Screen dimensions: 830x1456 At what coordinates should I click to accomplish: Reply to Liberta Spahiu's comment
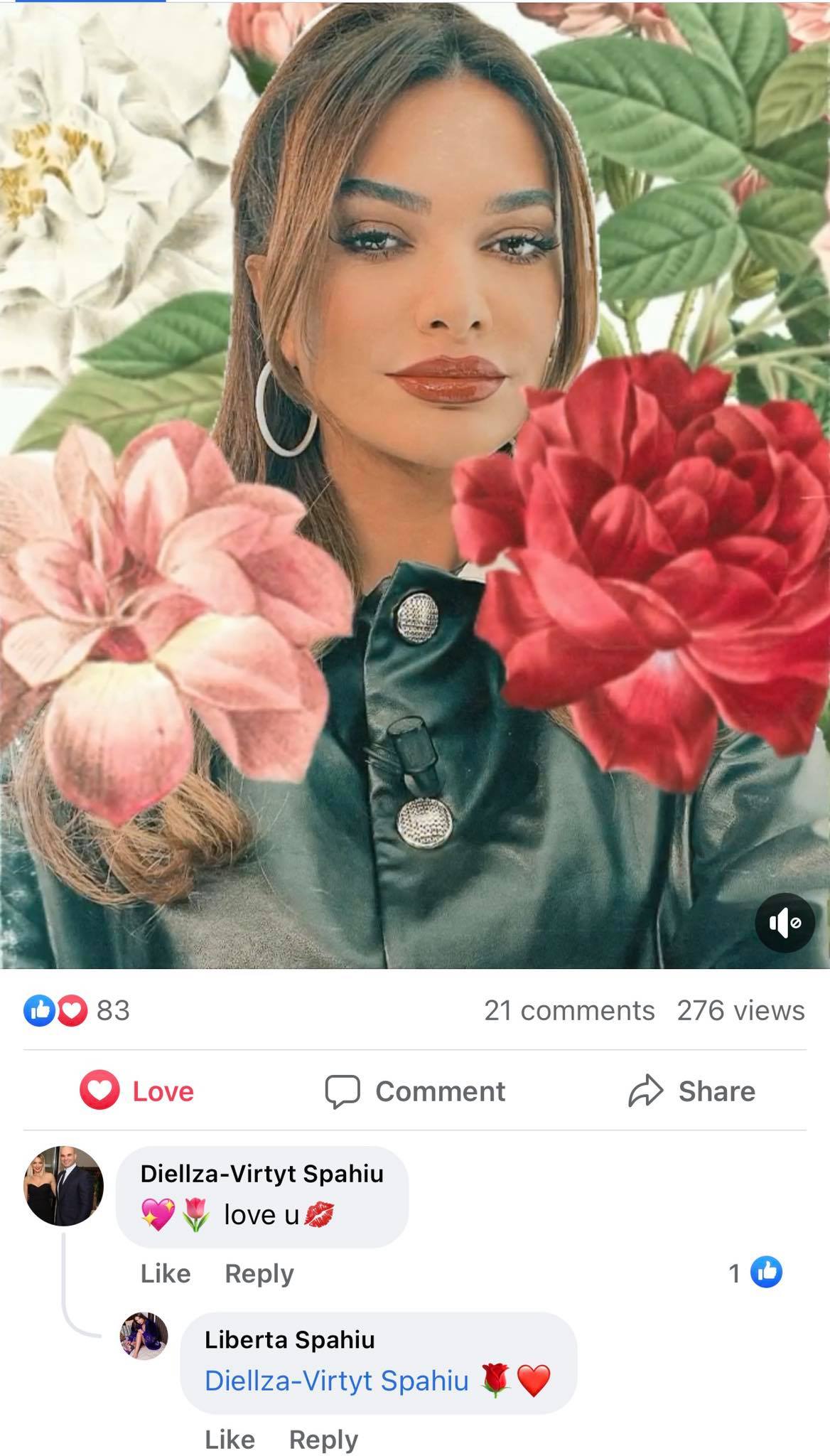323,1439
